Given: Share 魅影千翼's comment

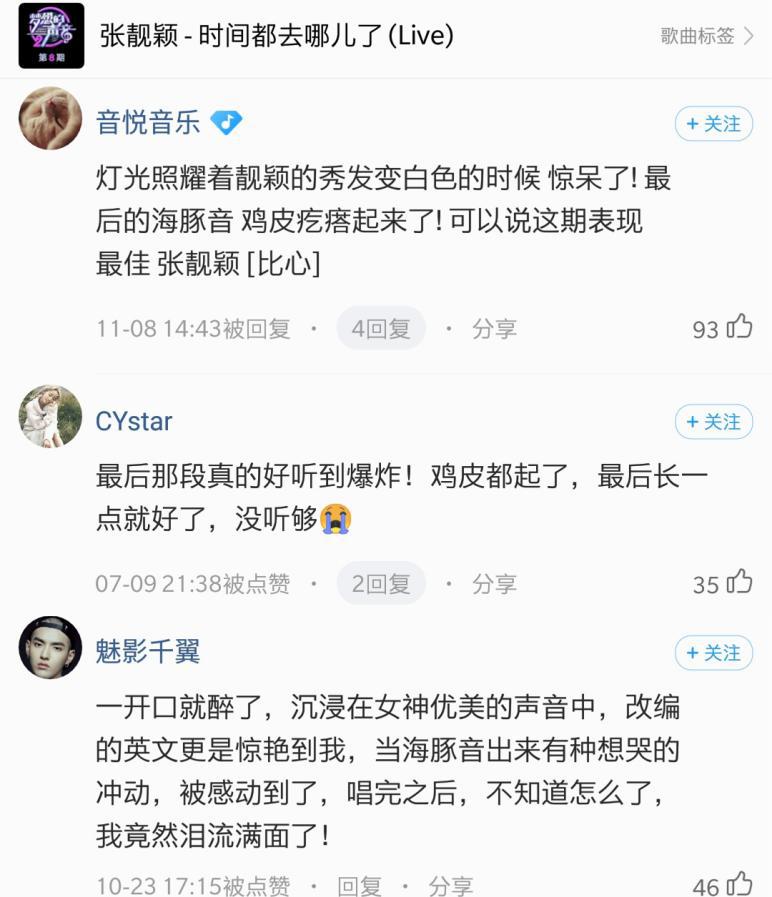Looking at the screenshot, I should coord(451,885).
